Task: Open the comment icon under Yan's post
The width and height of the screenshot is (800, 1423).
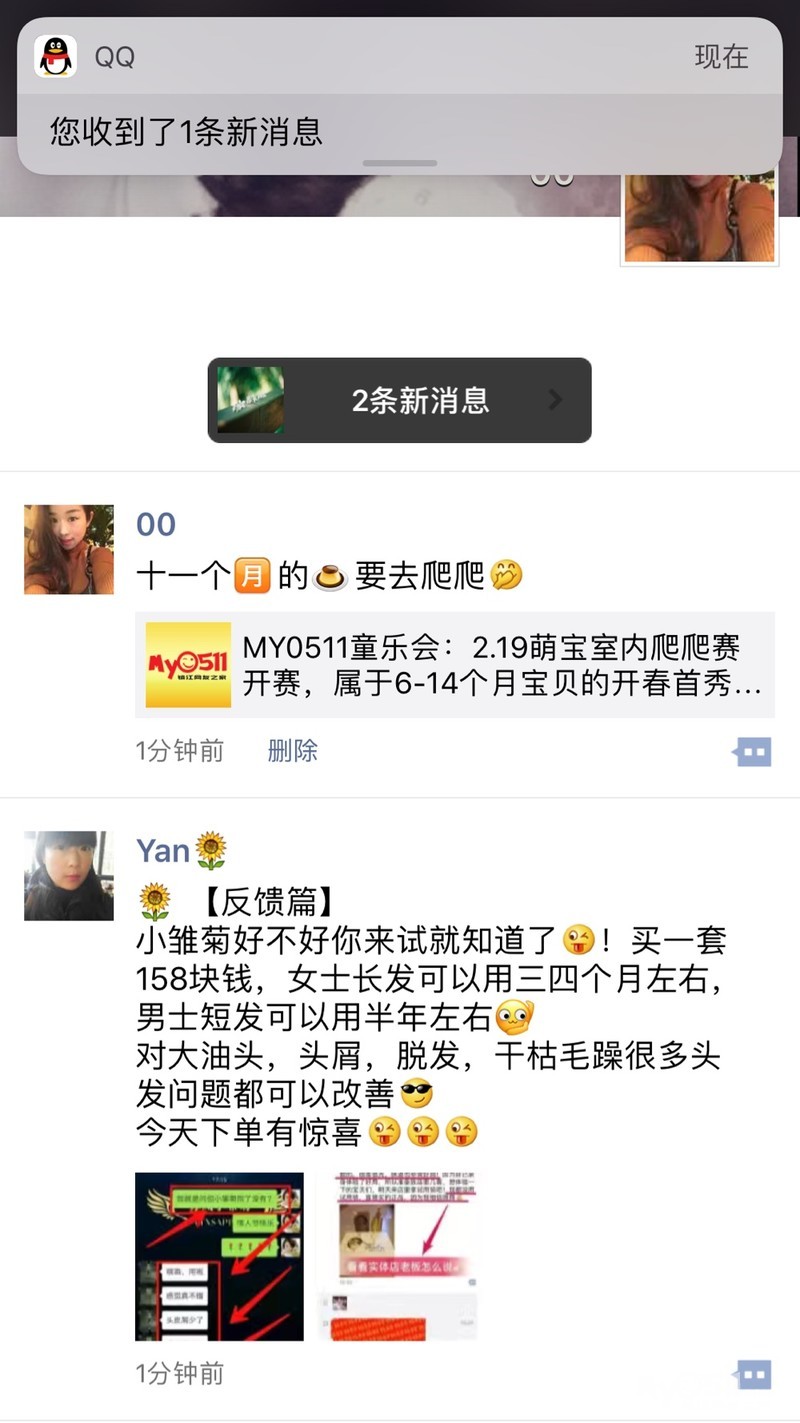Action: tap(752, 1376)
